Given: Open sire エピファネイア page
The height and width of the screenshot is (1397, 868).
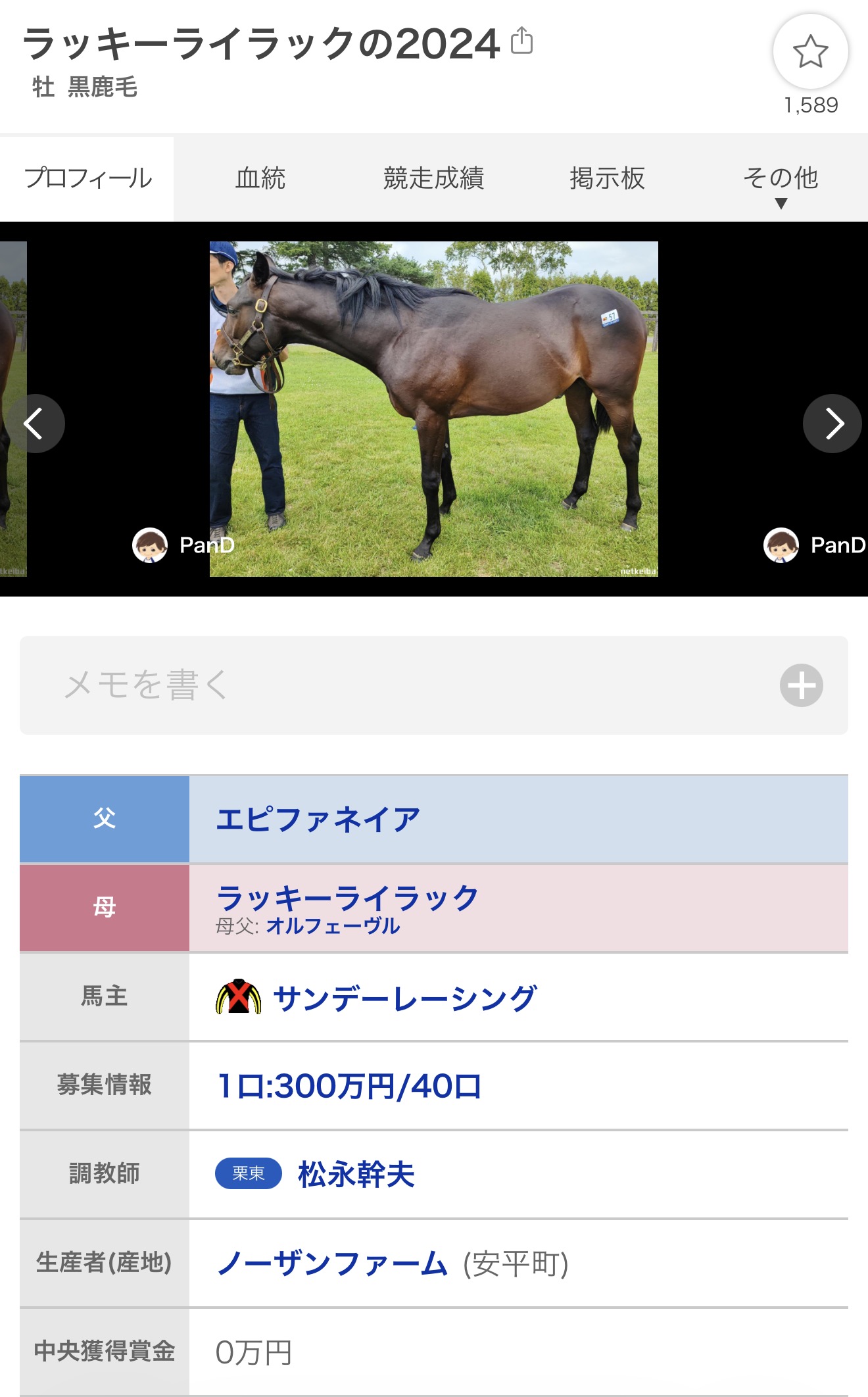Looking at the screenshot, I should [318, 820].
